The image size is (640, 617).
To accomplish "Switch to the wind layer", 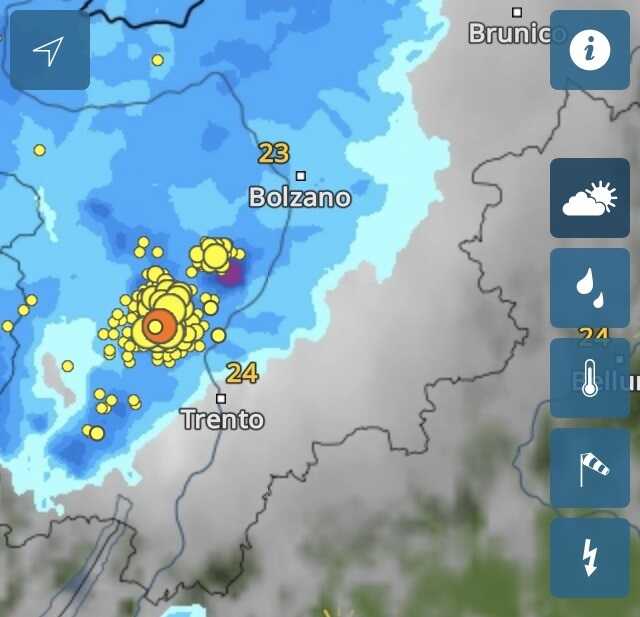I will click(x=590, y=468).
